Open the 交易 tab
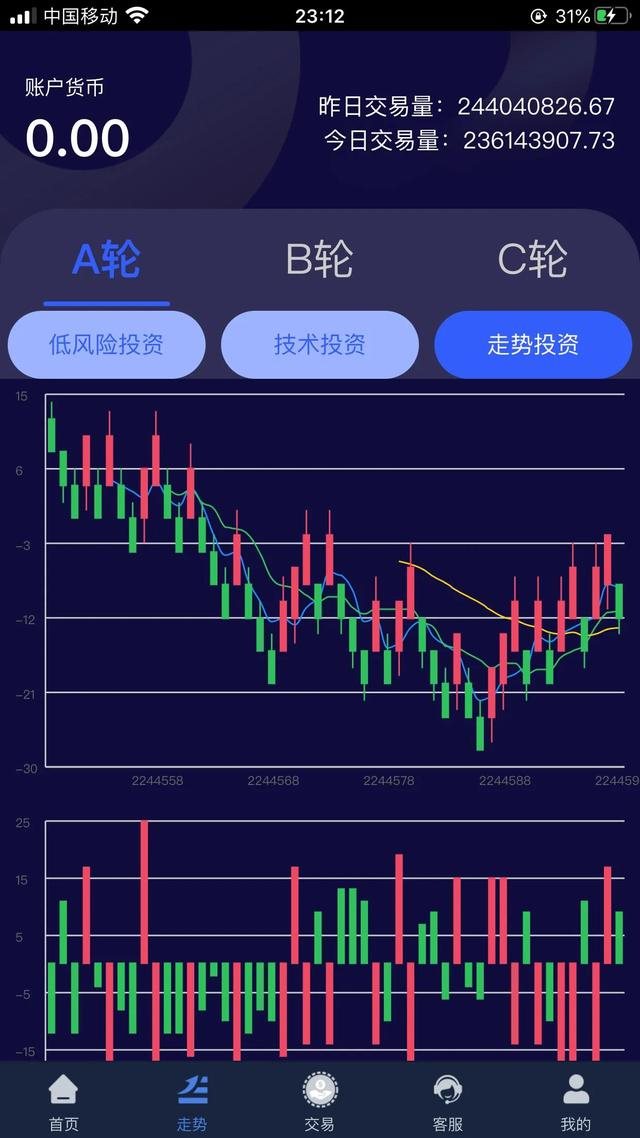The height and width of the screenshot is (1138, 640). (320, 1102)
